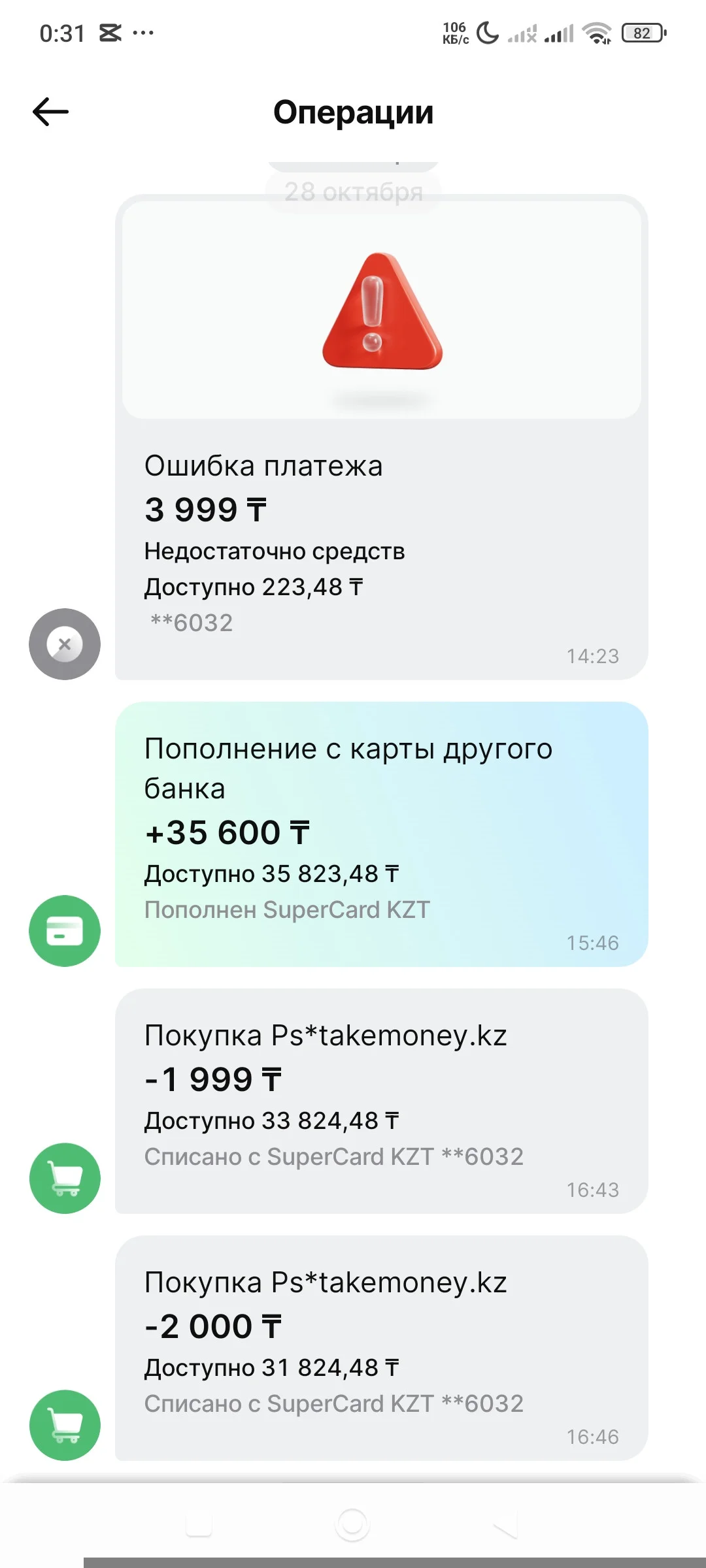This screenshot has width=706, height=1568.
Task: View the -1 999 ₸ Ps*takemoney.kz purchase
Action: click(x=381, y=1101)
